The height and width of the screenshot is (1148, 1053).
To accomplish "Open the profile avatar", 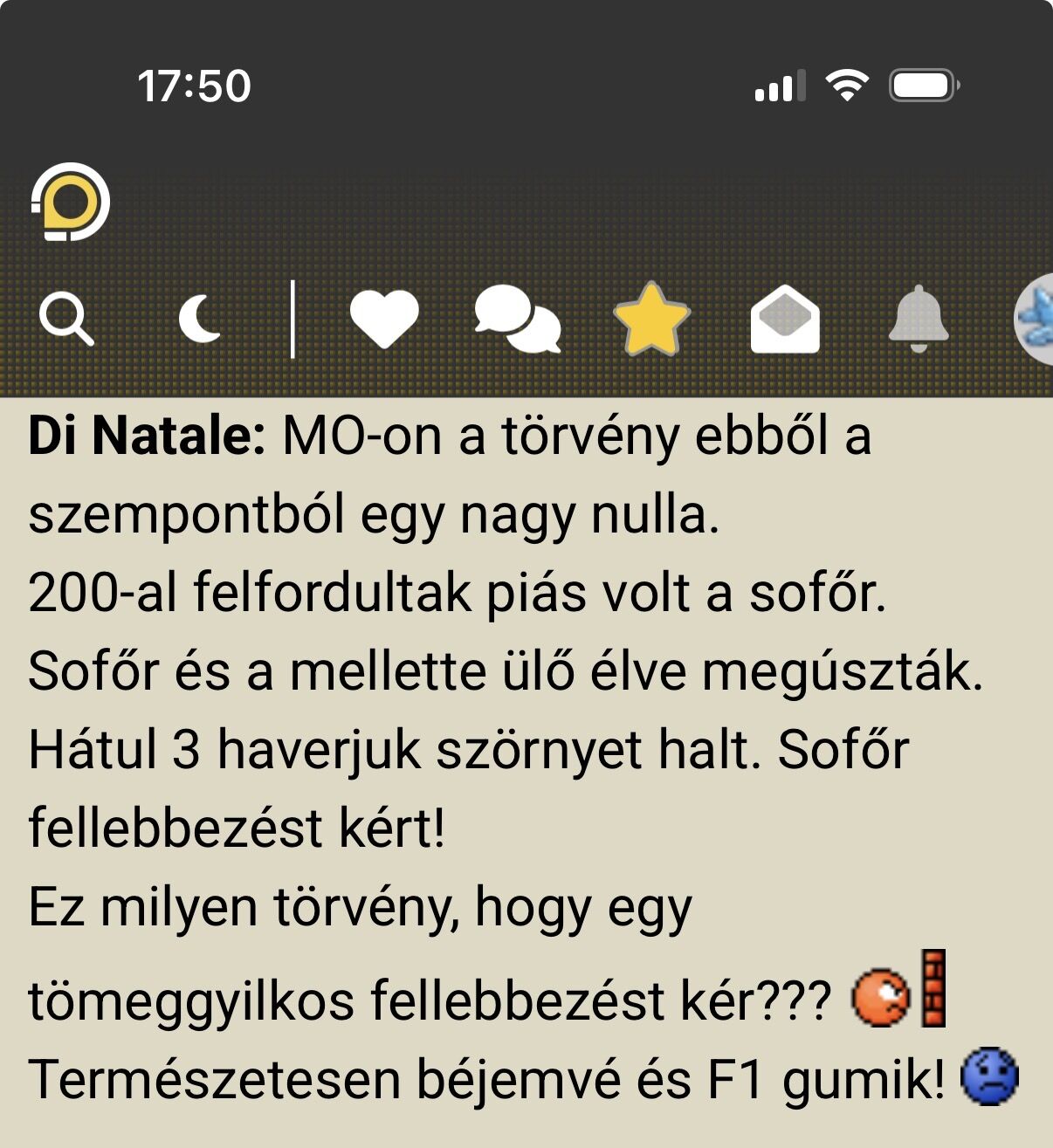I will [1036, 320].
